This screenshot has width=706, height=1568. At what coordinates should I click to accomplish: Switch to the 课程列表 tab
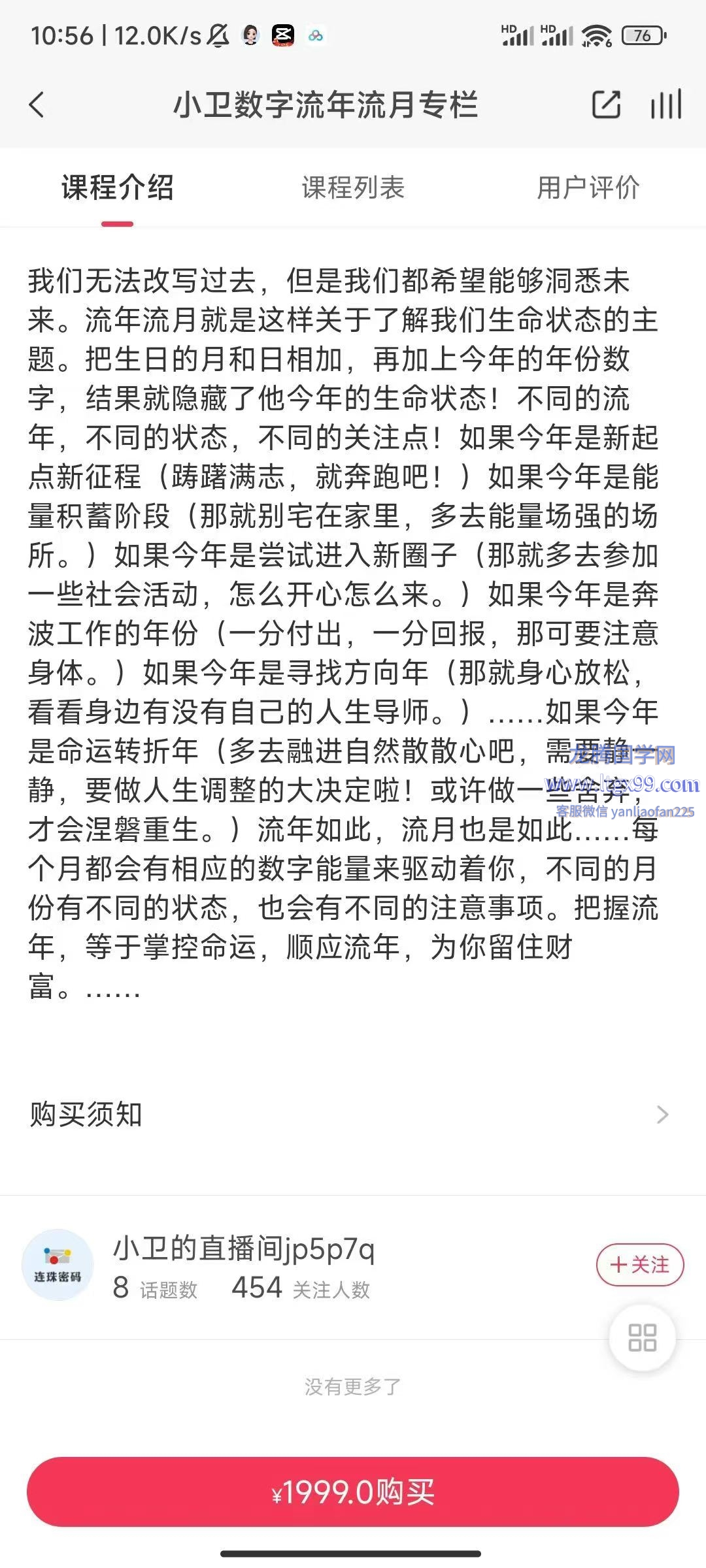tap(353, 188)
